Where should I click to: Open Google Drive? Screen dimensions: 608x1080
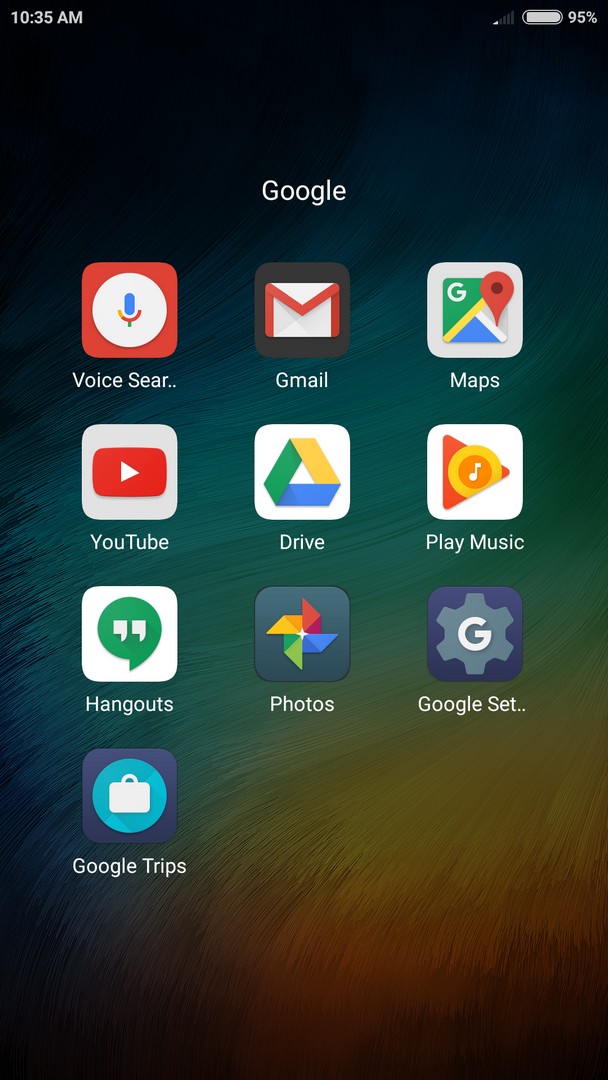tap(302, 472)
